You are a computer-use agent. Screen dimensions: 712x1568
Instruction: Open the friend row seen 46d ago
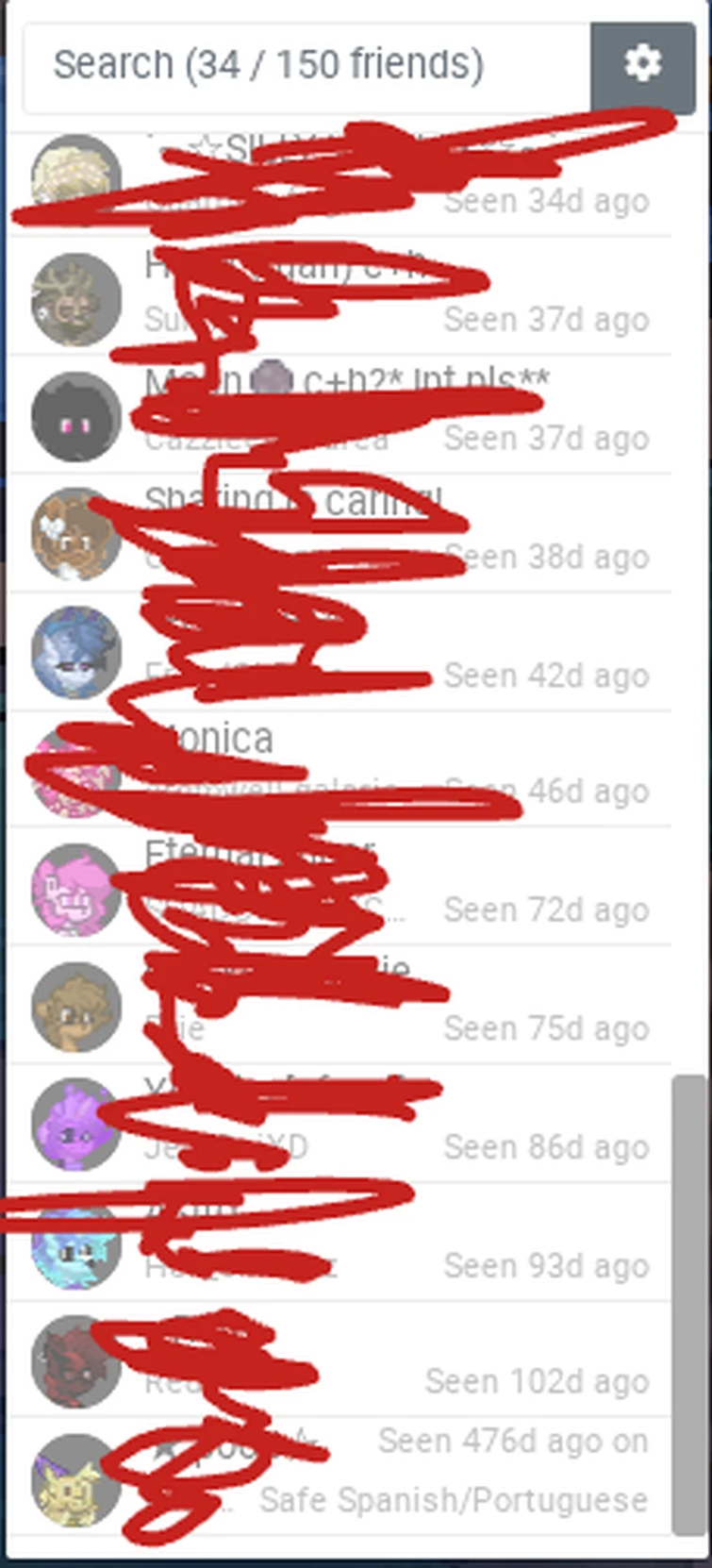(x=339, y=769)
